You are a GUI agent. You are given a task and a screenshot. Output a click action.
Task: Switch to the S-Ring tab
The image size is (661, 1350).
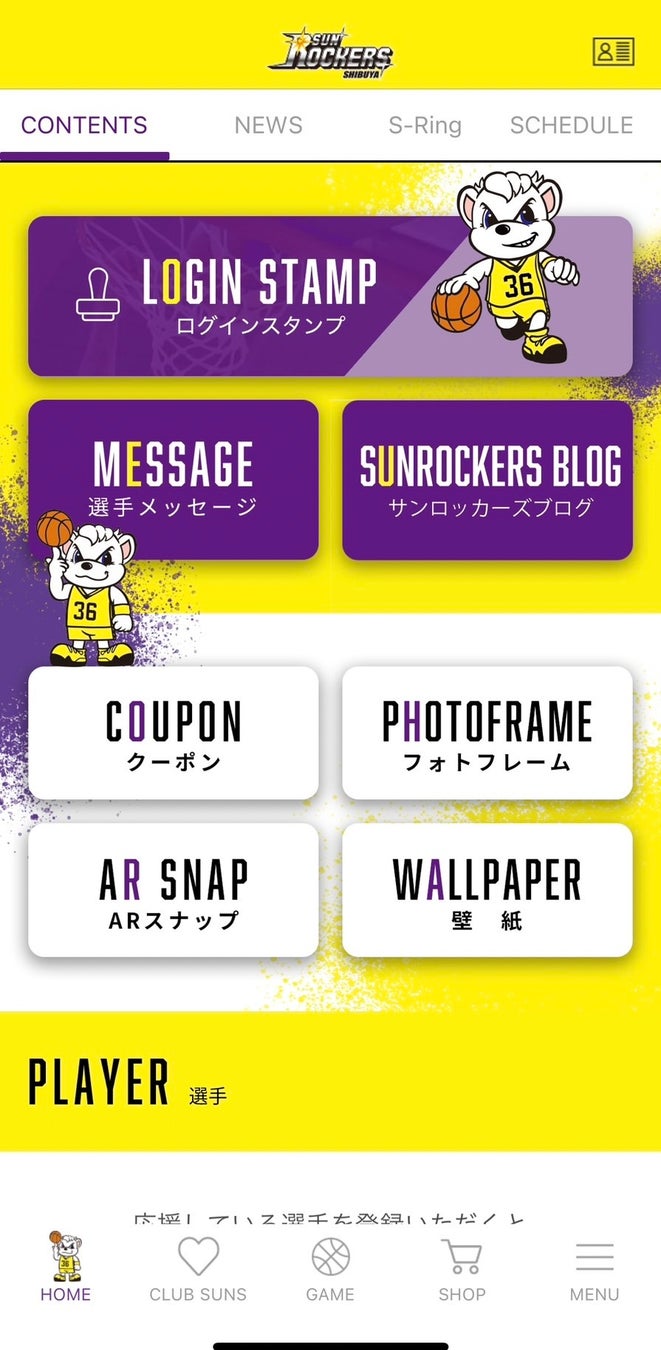click(425, 125)
